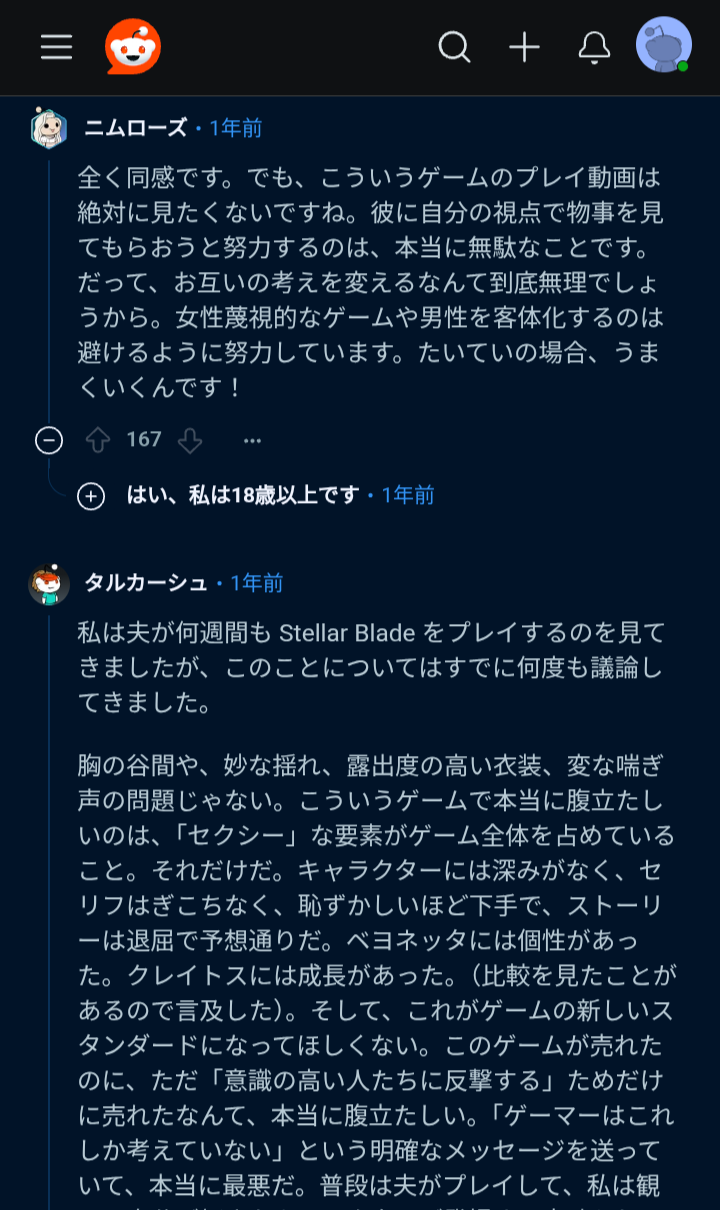This screenshot has height=1210, width=720.
Task: Open the notifications bell
Action: (x=594, y=47)
